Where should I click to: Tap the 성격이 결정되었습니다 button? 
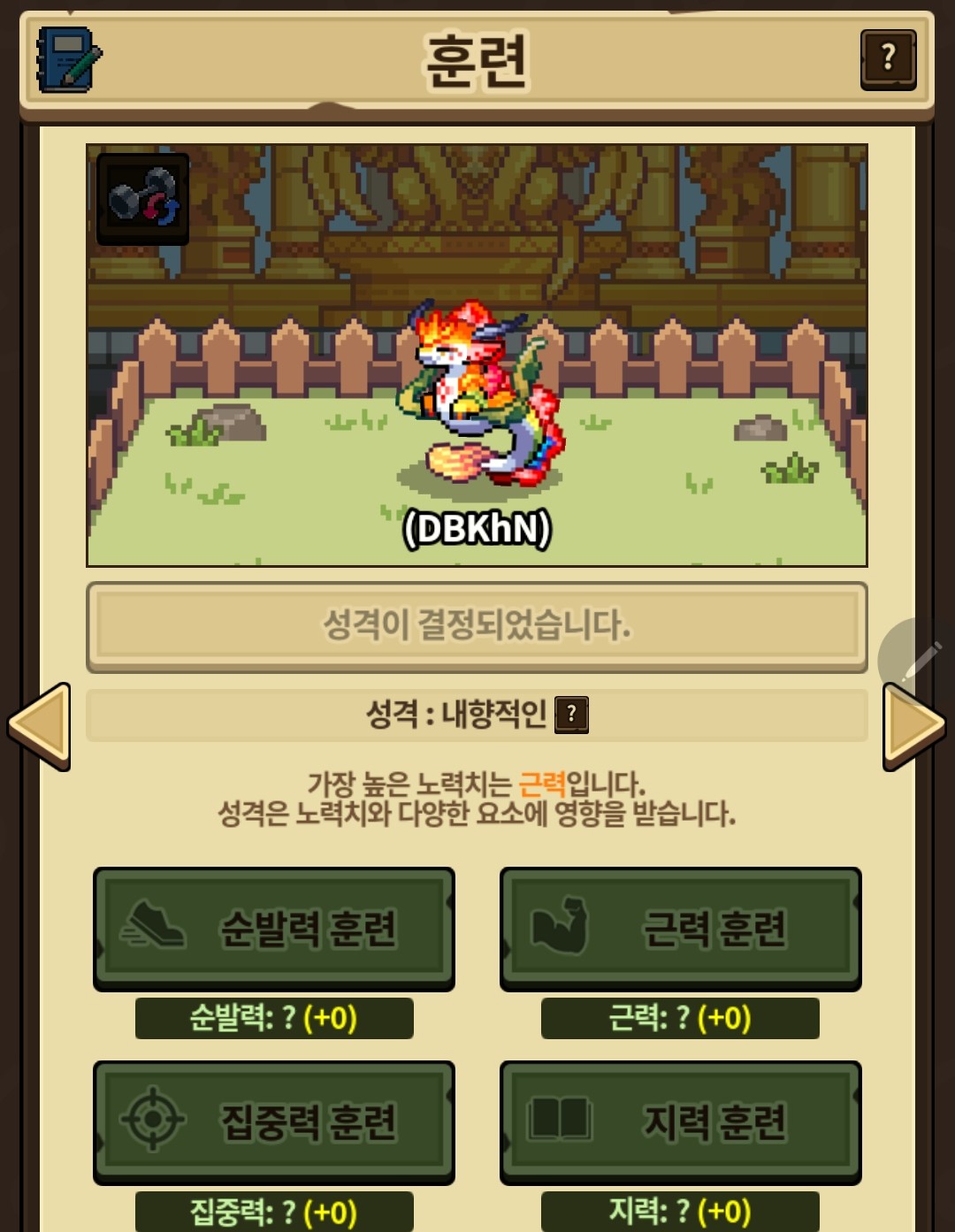(x=477, y=626)
